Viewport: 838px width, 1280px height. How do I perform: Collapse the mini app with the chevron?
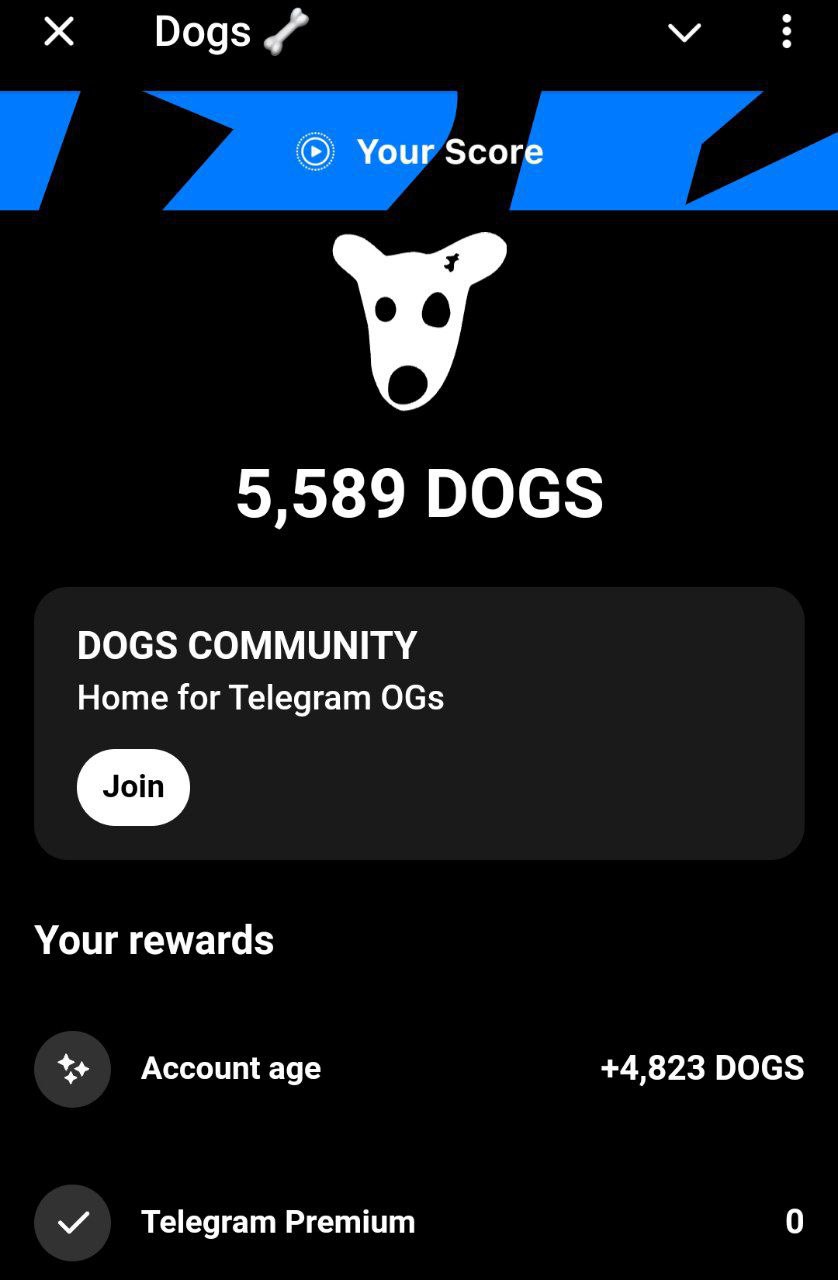pos(684,33)
